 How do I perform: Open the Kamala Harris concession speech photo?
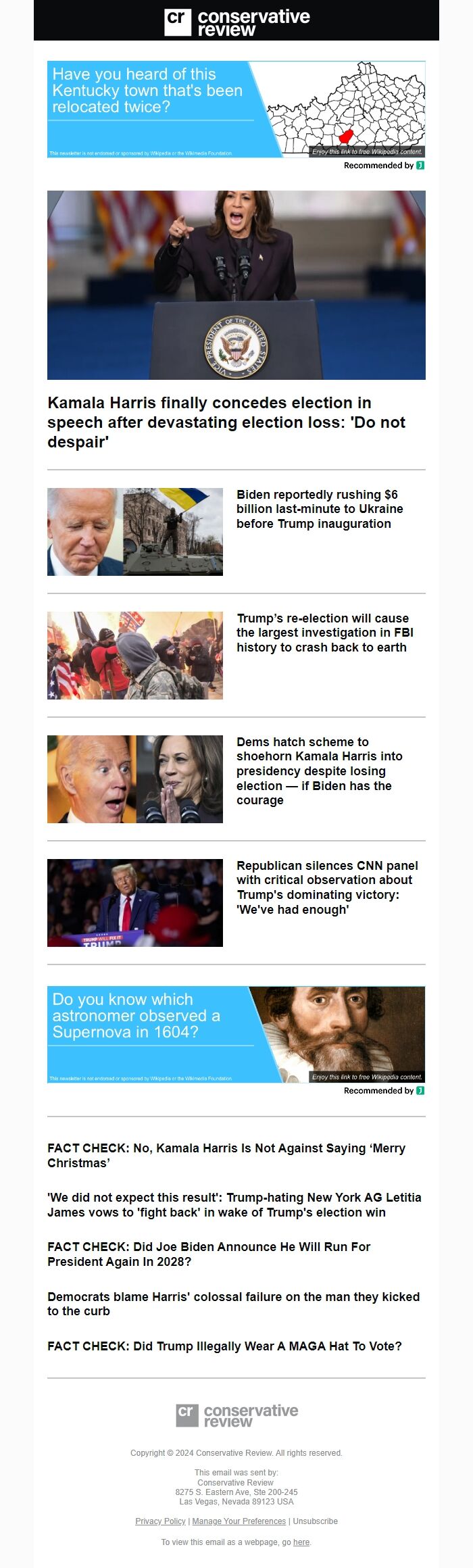[236, 285]
